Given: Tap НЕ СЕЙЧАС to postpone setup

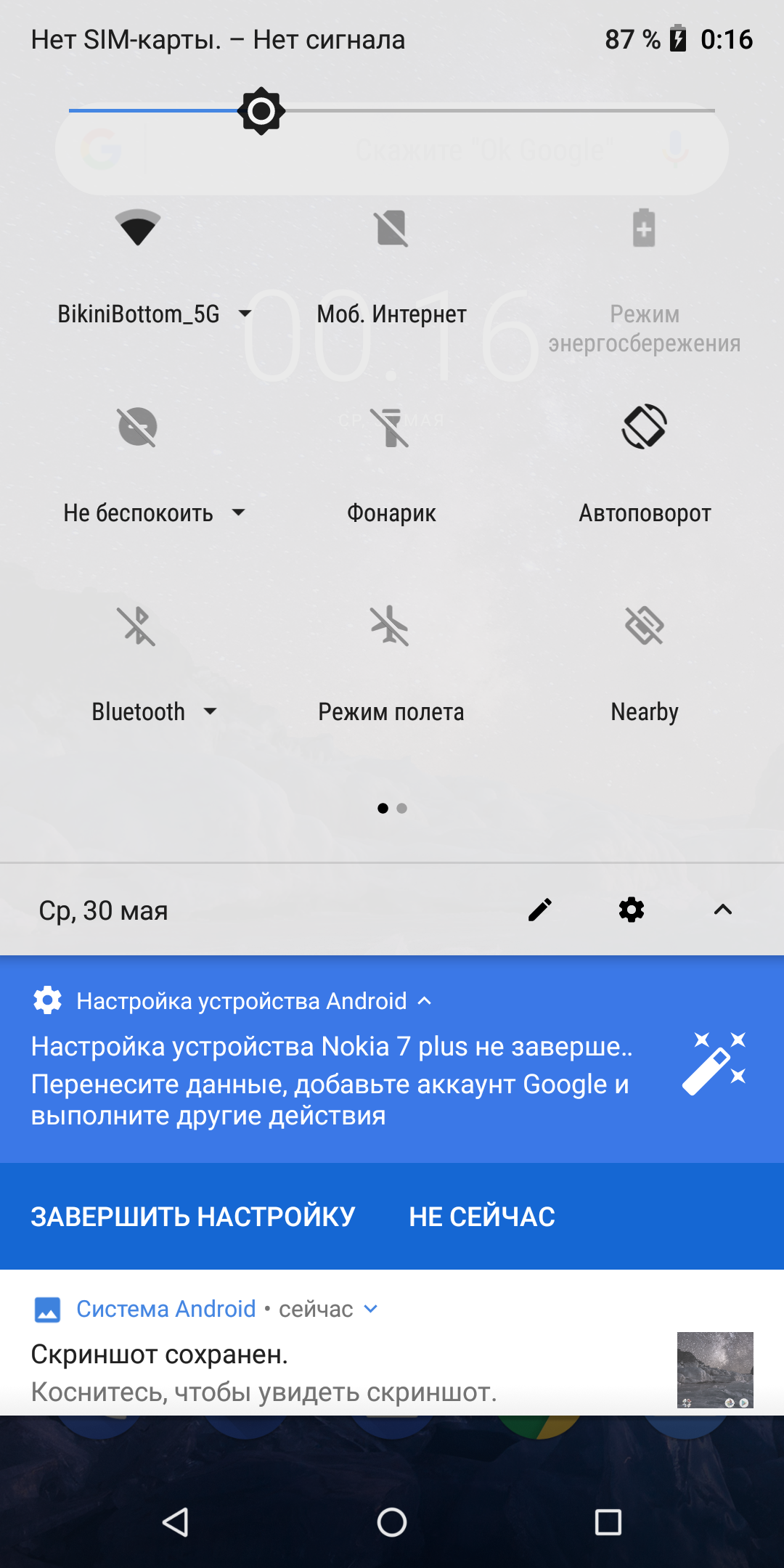Looking at the screenshot, I should (x=482, y=1217).
